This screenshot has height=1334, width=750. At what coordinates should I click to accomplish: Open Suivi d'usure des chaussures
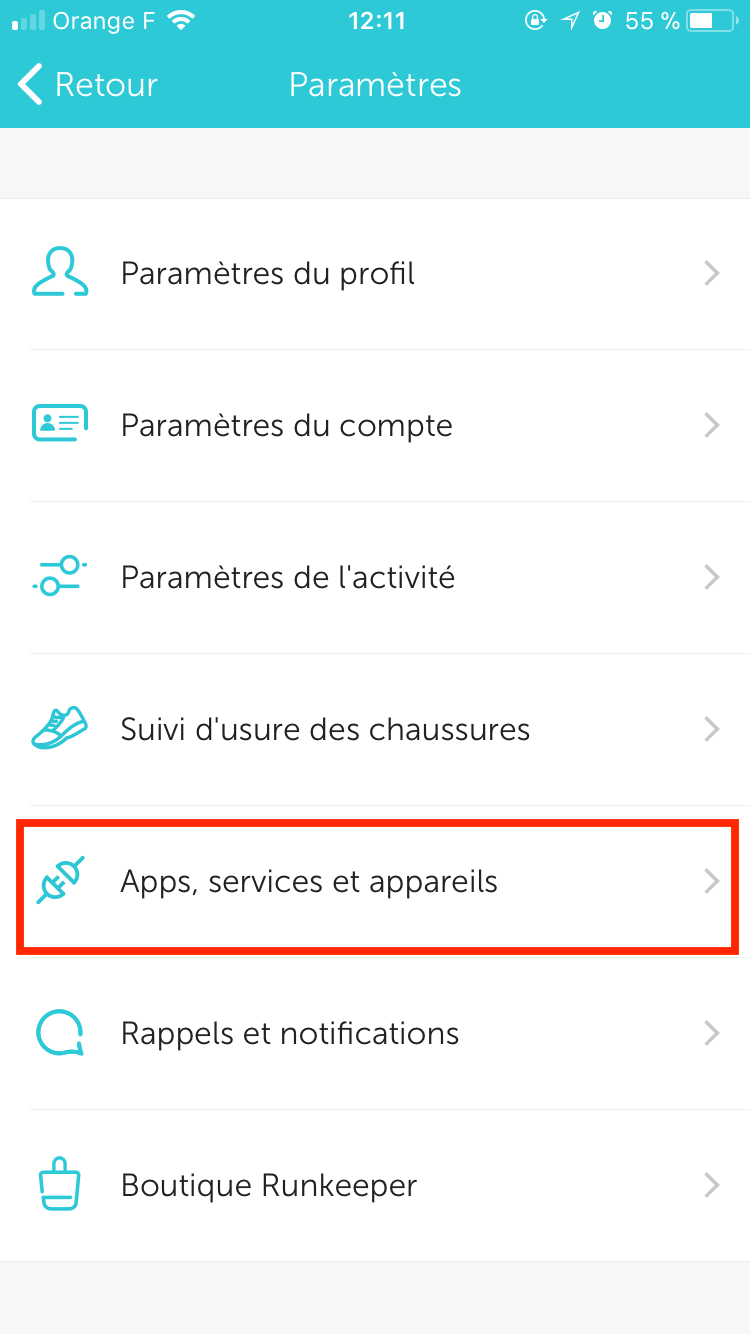pyautogui.click(x=375, y=730)
